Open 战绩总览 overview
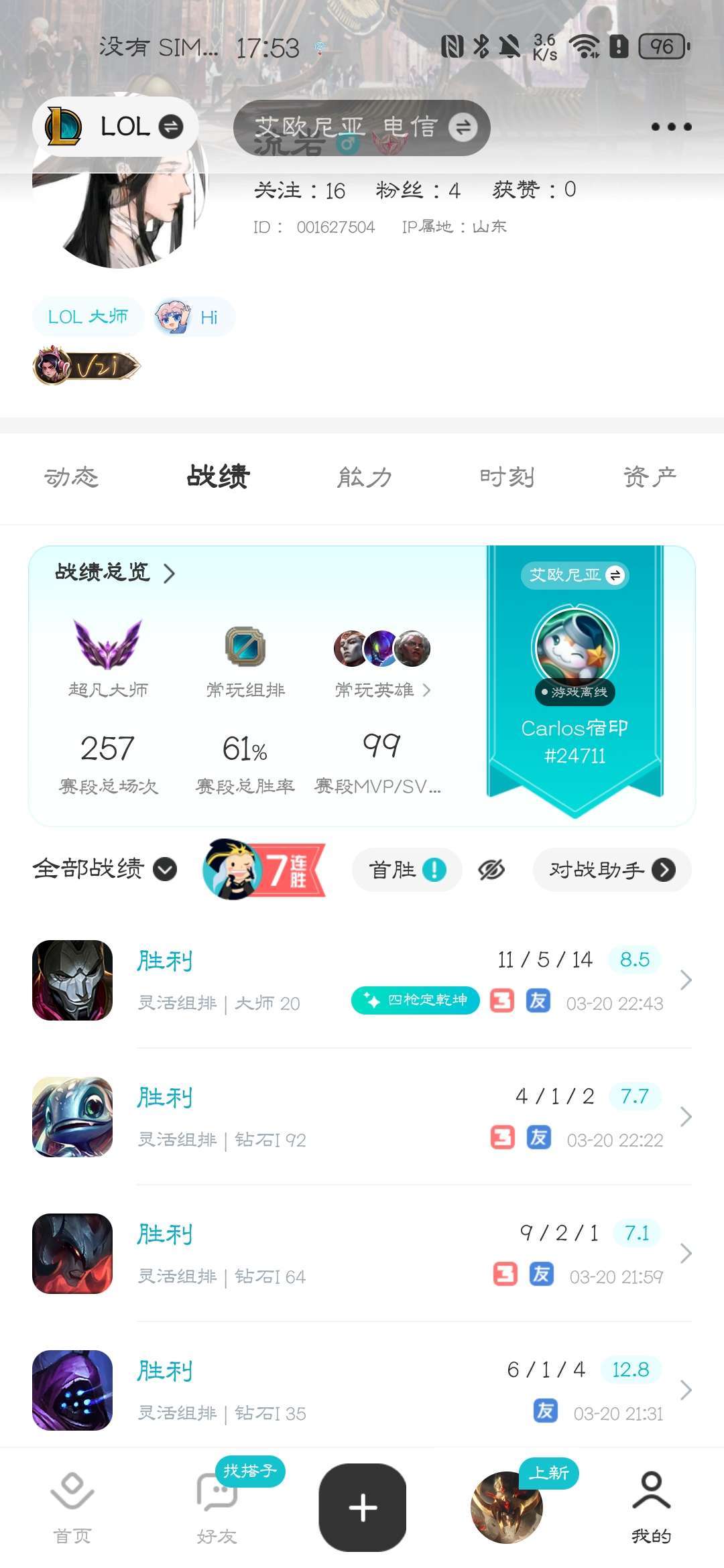Viewport: 724px width, 1568px height. [115, 573]
